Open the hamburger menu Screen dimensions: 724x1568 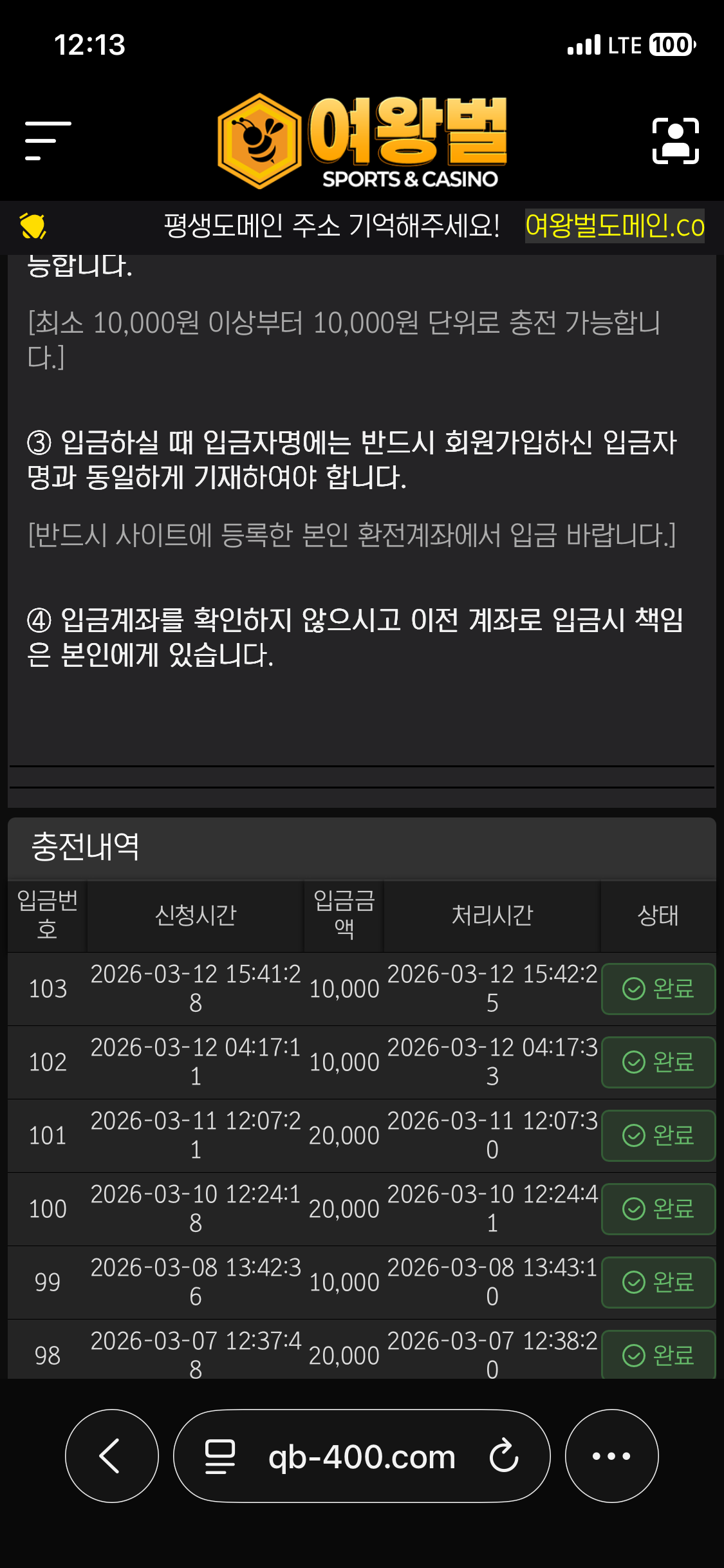48,140
